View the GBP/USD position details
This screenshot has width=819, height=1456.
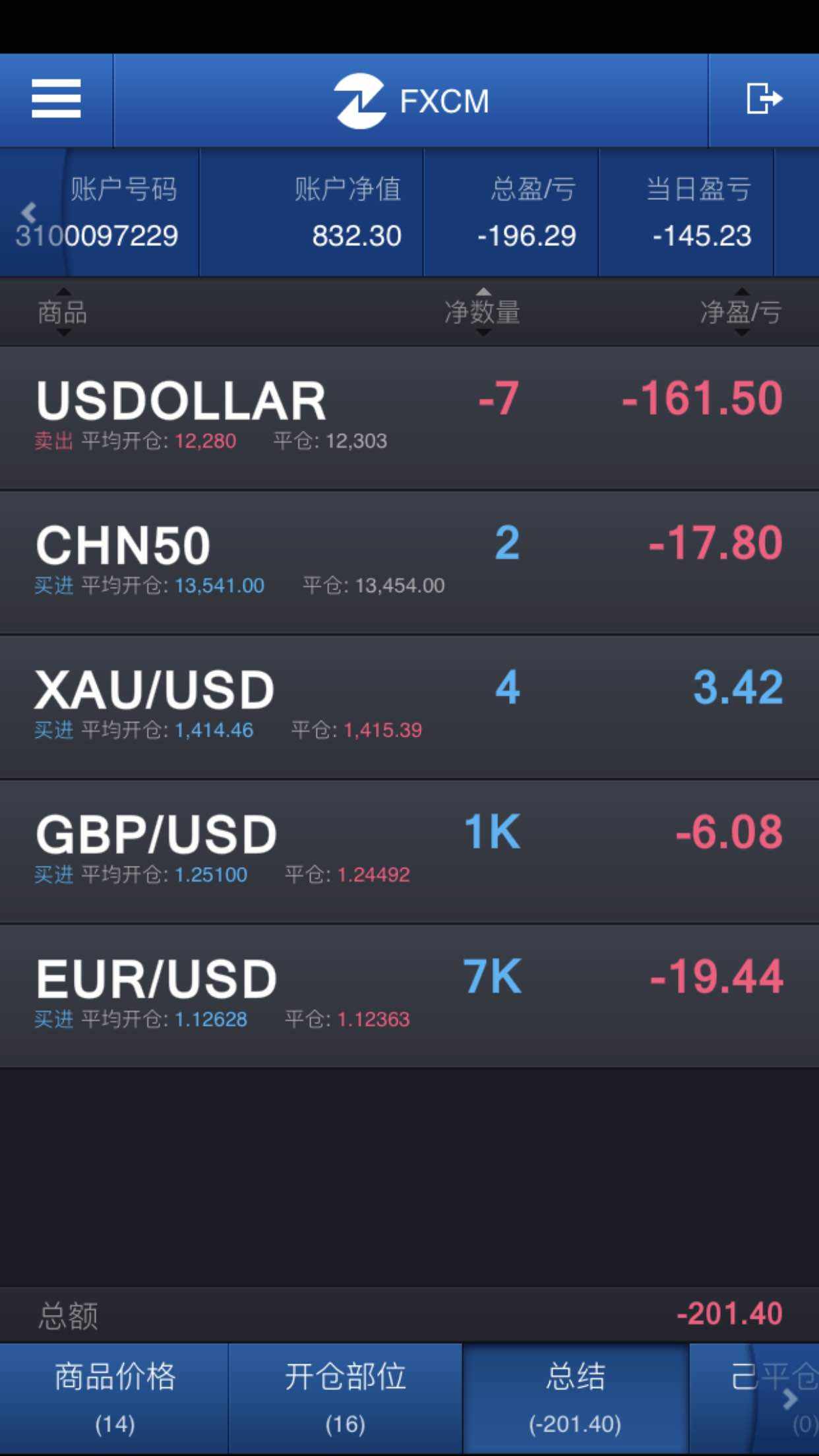pos(409,851)
